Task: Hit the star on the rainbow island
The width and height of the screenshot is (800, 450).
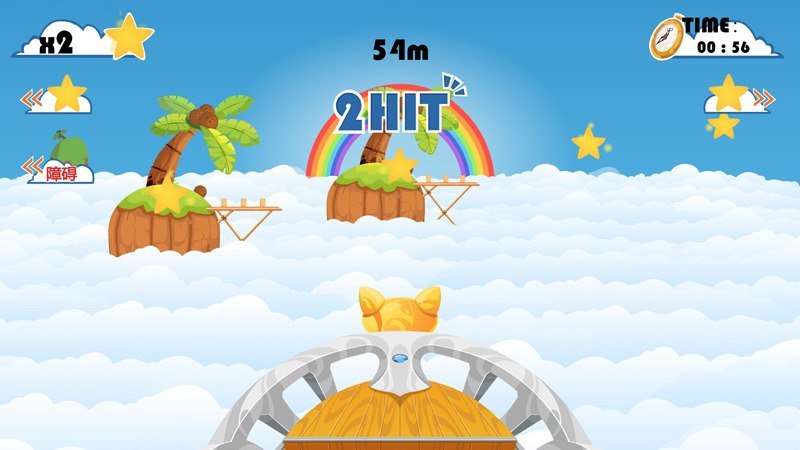Action: click(399, 166)
